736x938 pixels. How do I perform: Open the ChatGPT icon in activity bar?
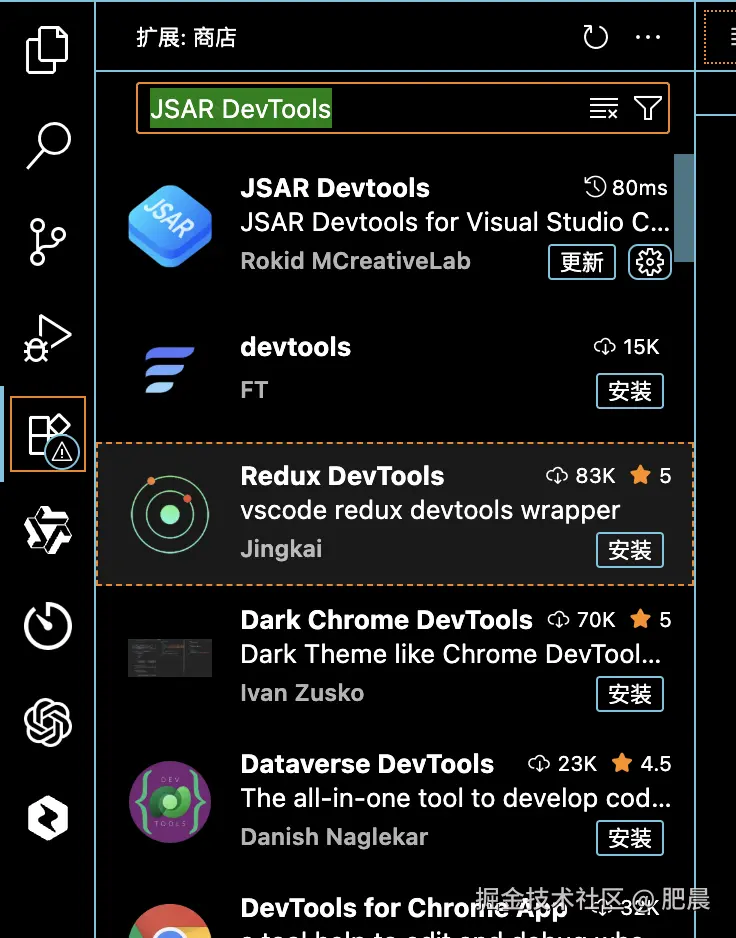pos(47,721)
